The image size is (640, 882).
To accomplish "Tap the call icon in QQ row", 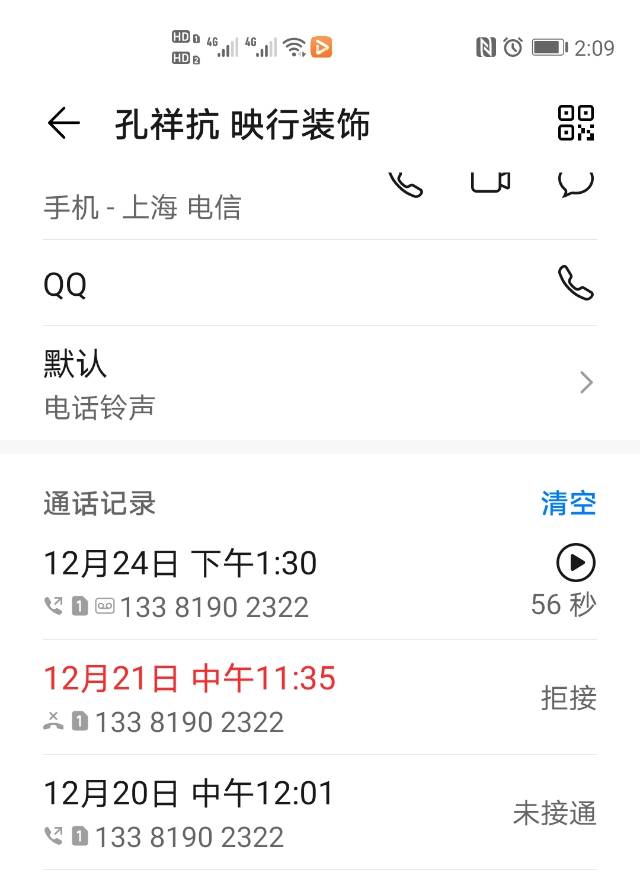I will 576,283.
